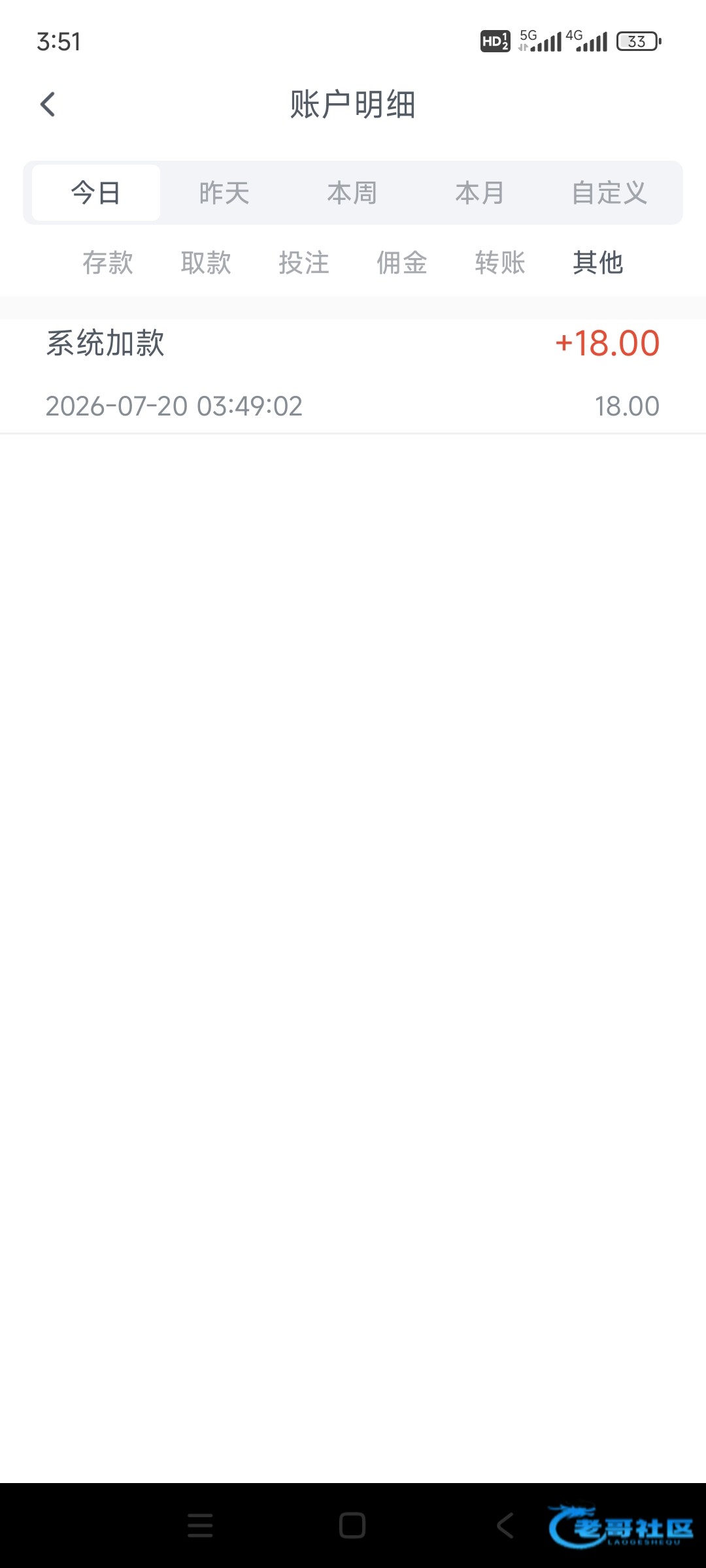The image size is (706, 1568).
Task: Open the 自定义 custom date range
Action: tap(609, 193)
